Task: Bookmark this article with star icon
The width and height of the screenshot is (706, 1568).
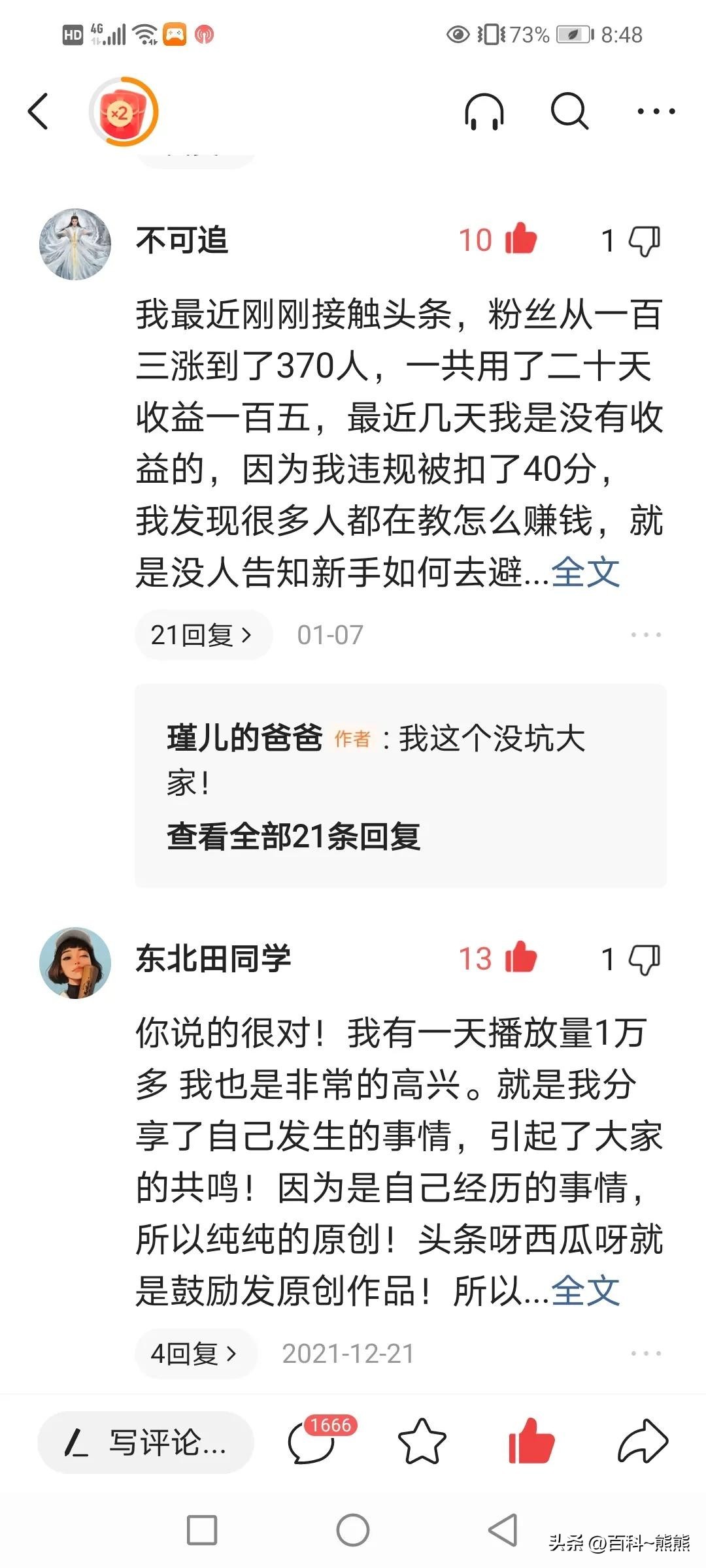Action: click(422, 1442)
